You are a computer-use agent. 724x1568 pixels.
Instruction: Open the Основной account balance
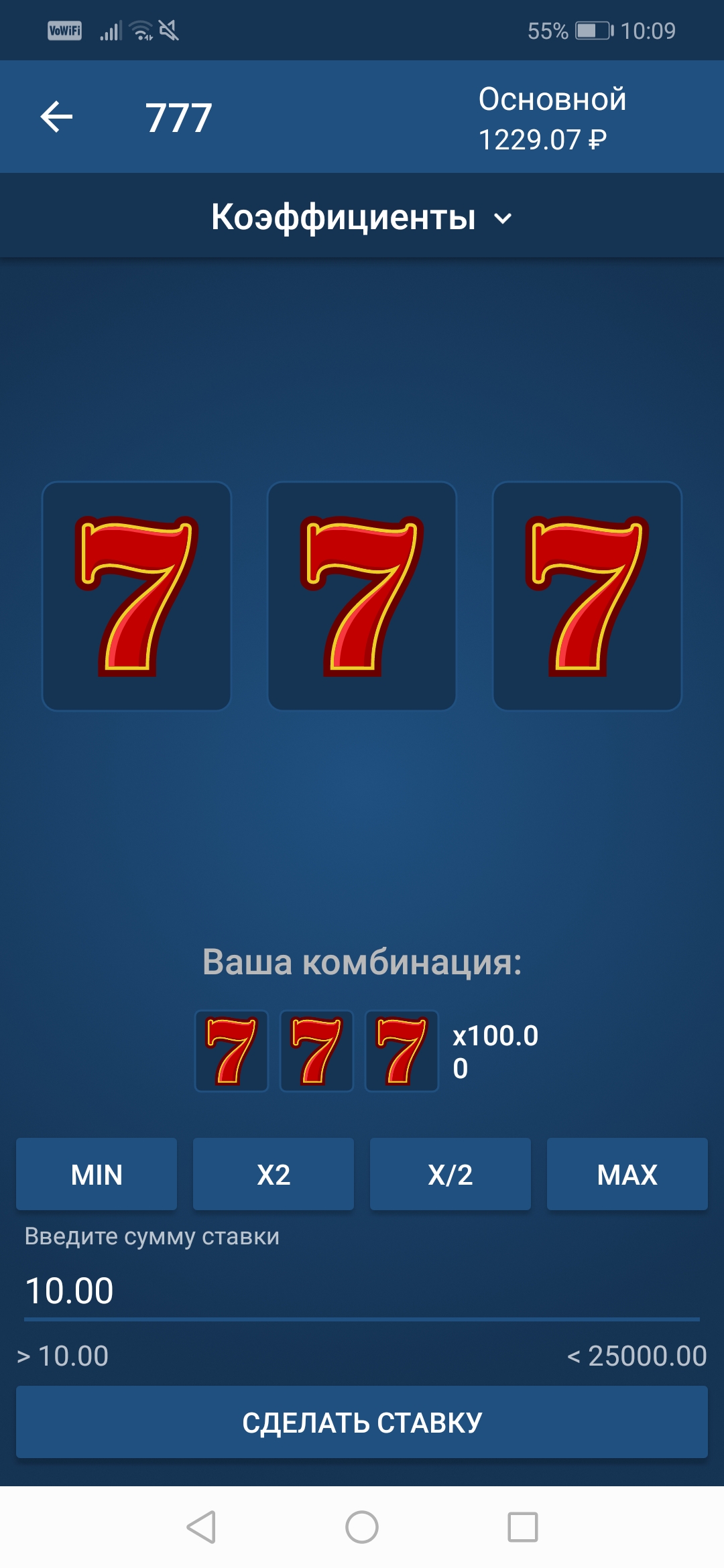(551, 119)
